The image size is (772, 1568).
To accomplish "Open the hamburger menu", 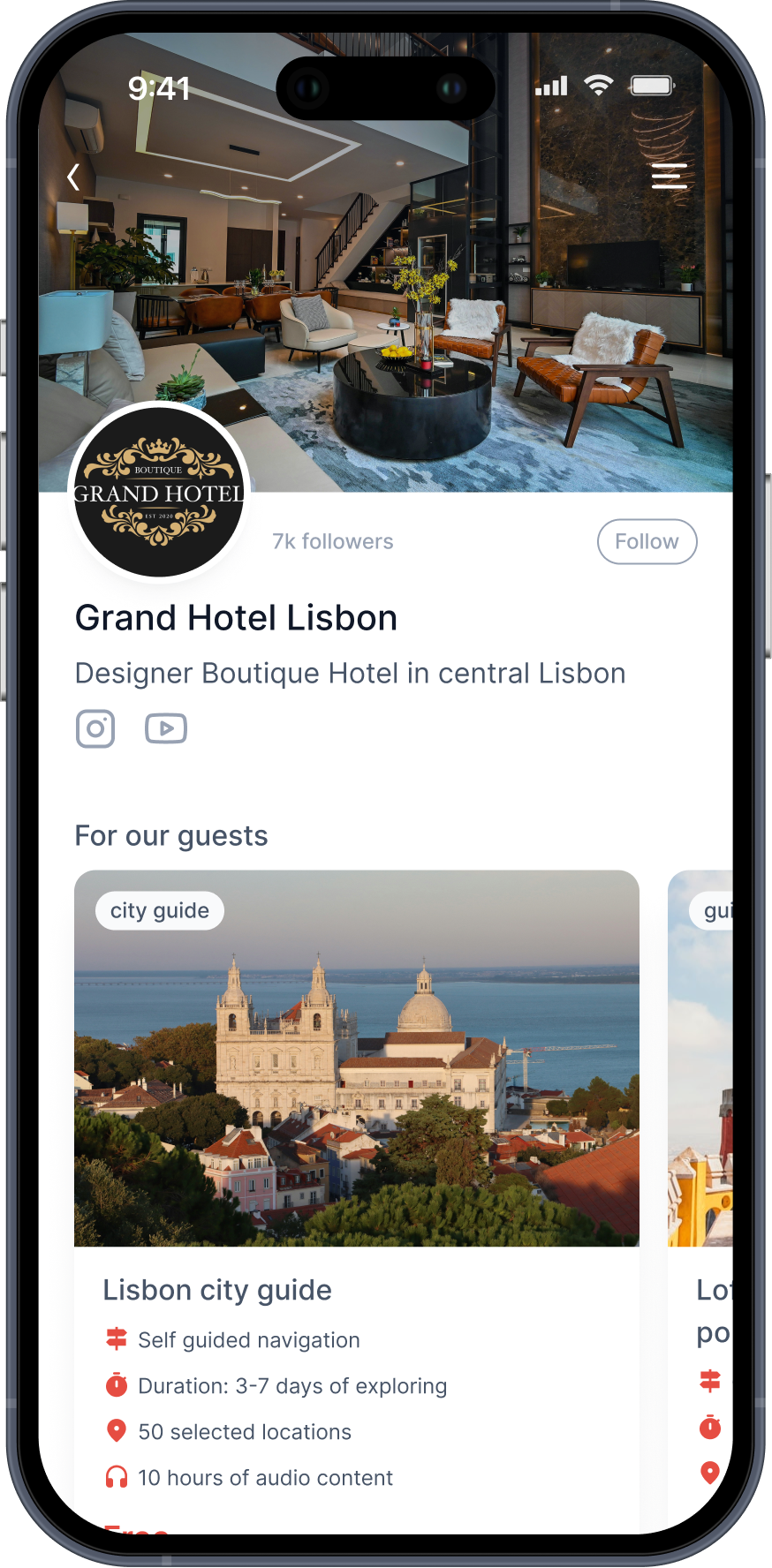I will pos(669,177).
